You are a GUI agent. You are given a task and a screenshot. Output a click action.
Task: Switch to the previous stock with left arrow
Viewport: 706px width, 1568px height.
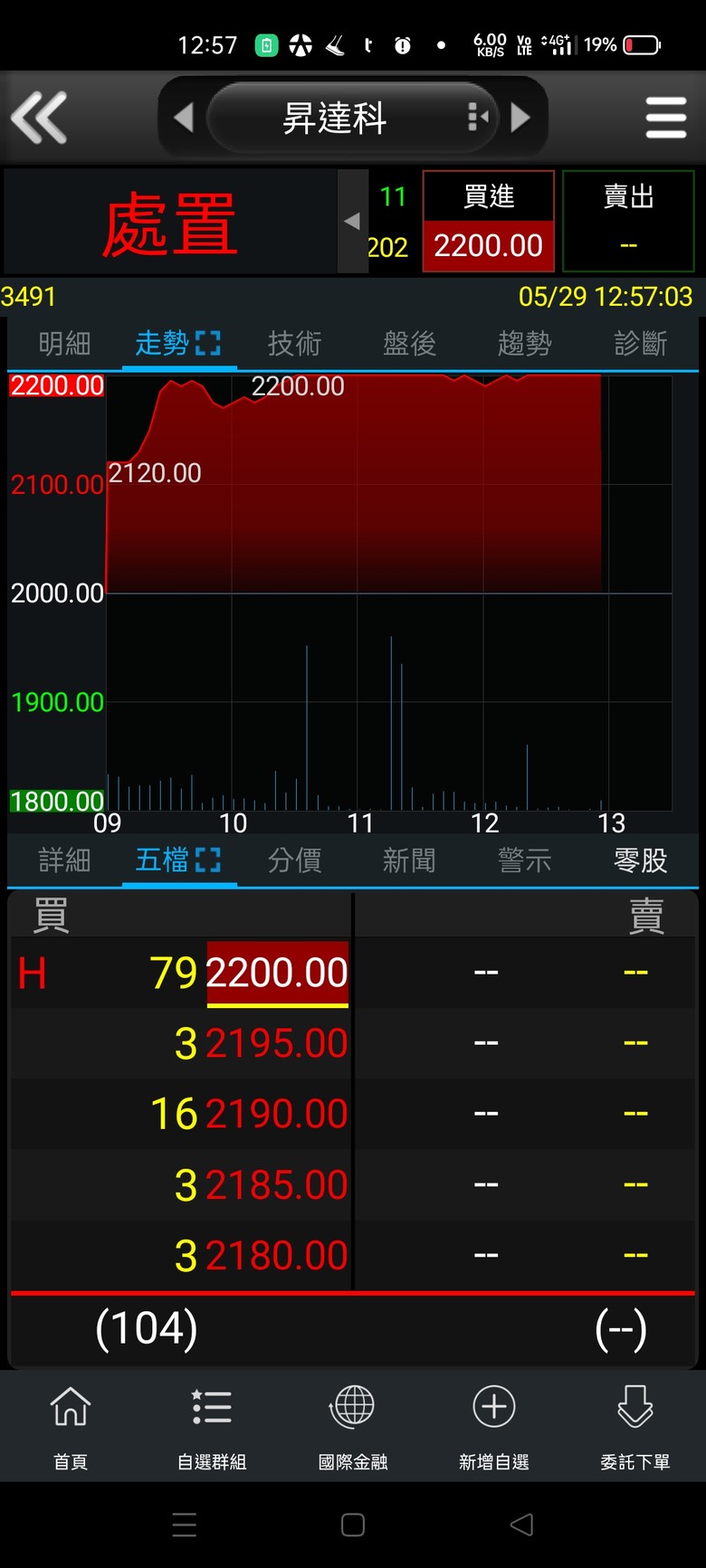(184, 118)
